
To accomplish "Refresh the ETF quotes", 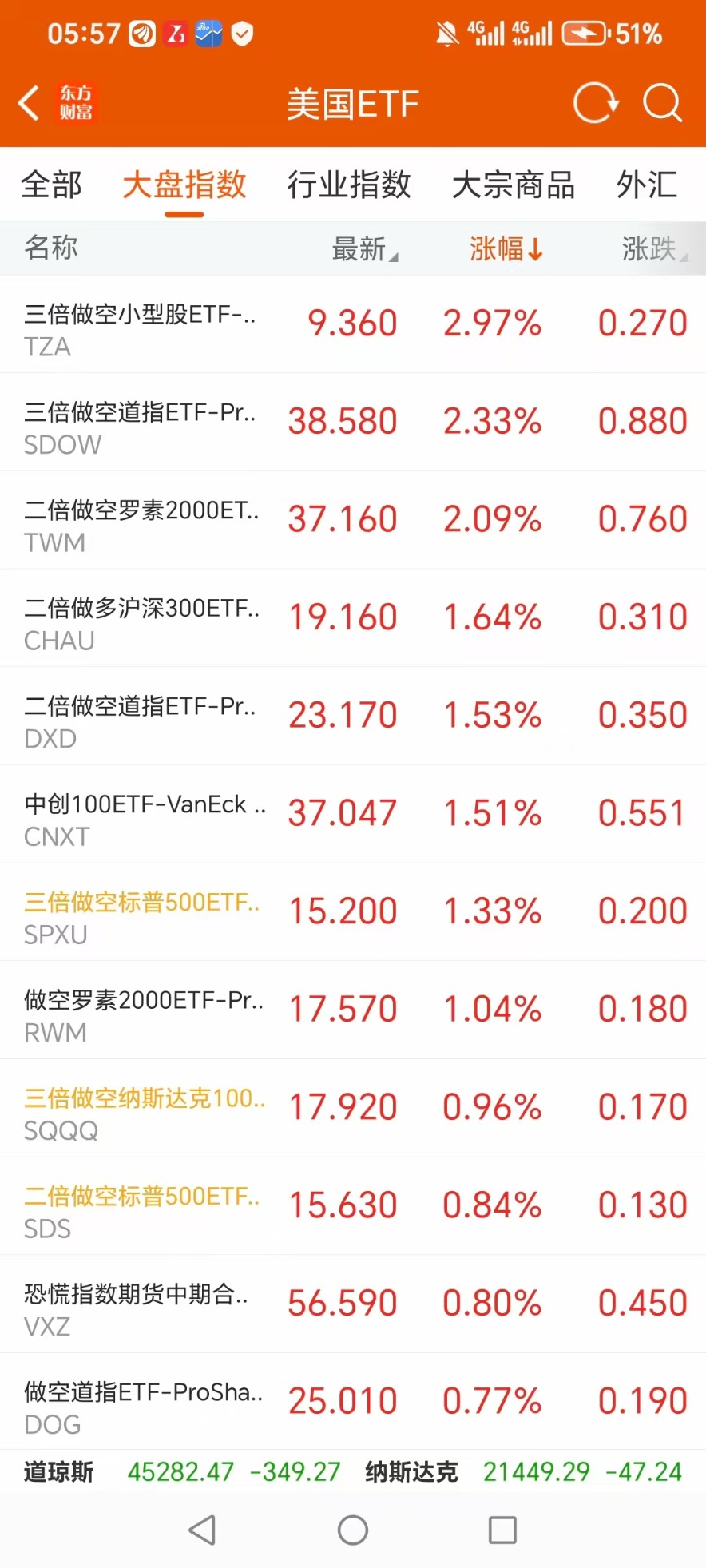I will 596,103.
